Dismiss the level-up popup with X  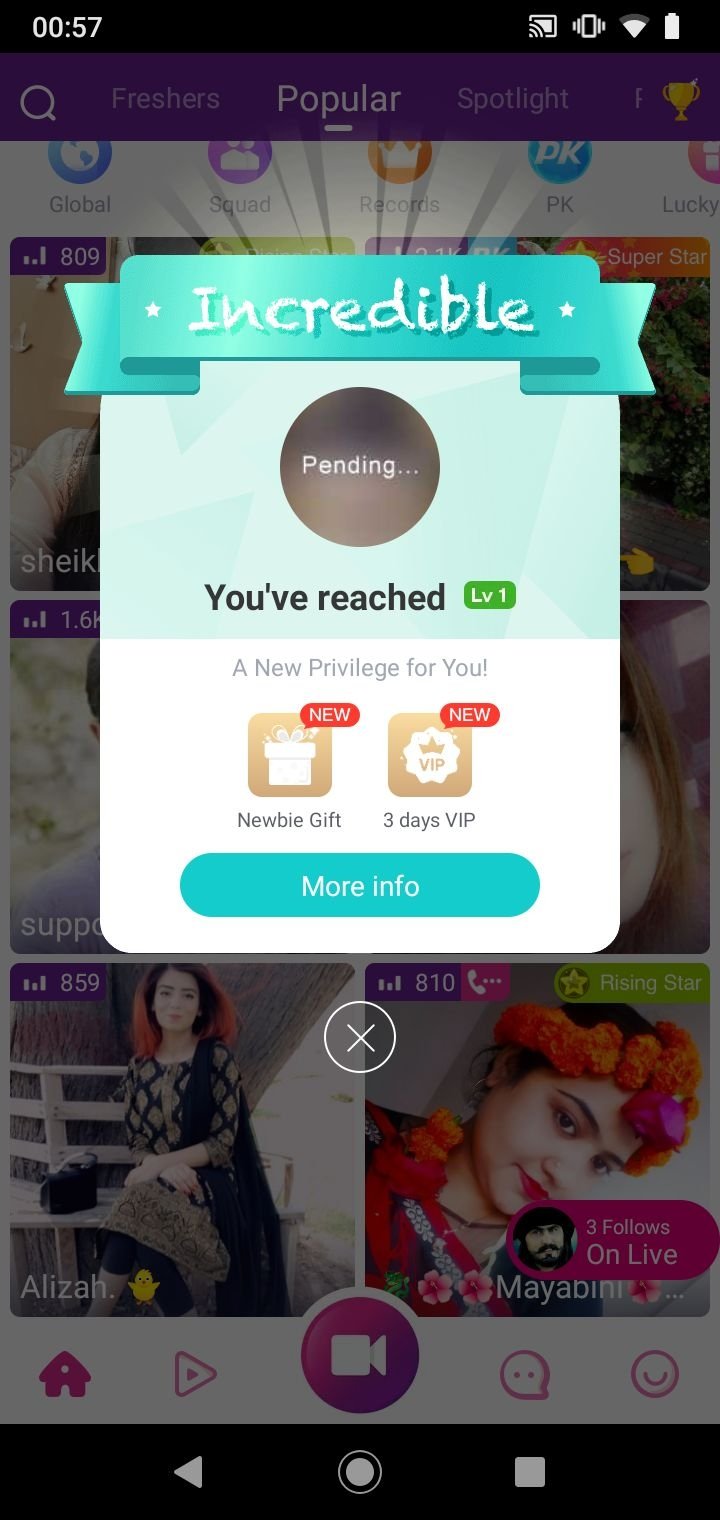(360, 1037)
